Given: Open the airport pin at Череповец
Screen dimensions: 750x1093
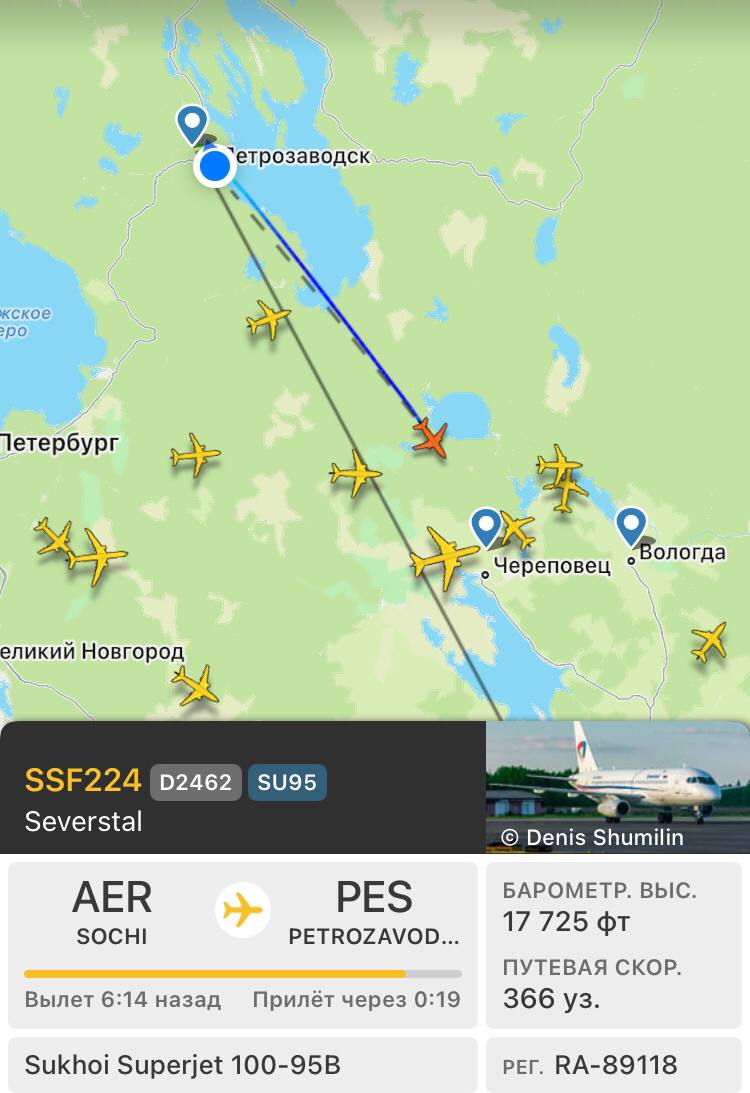Looking at the screenshot, I should pyautogui.click(x=486, y=526).
